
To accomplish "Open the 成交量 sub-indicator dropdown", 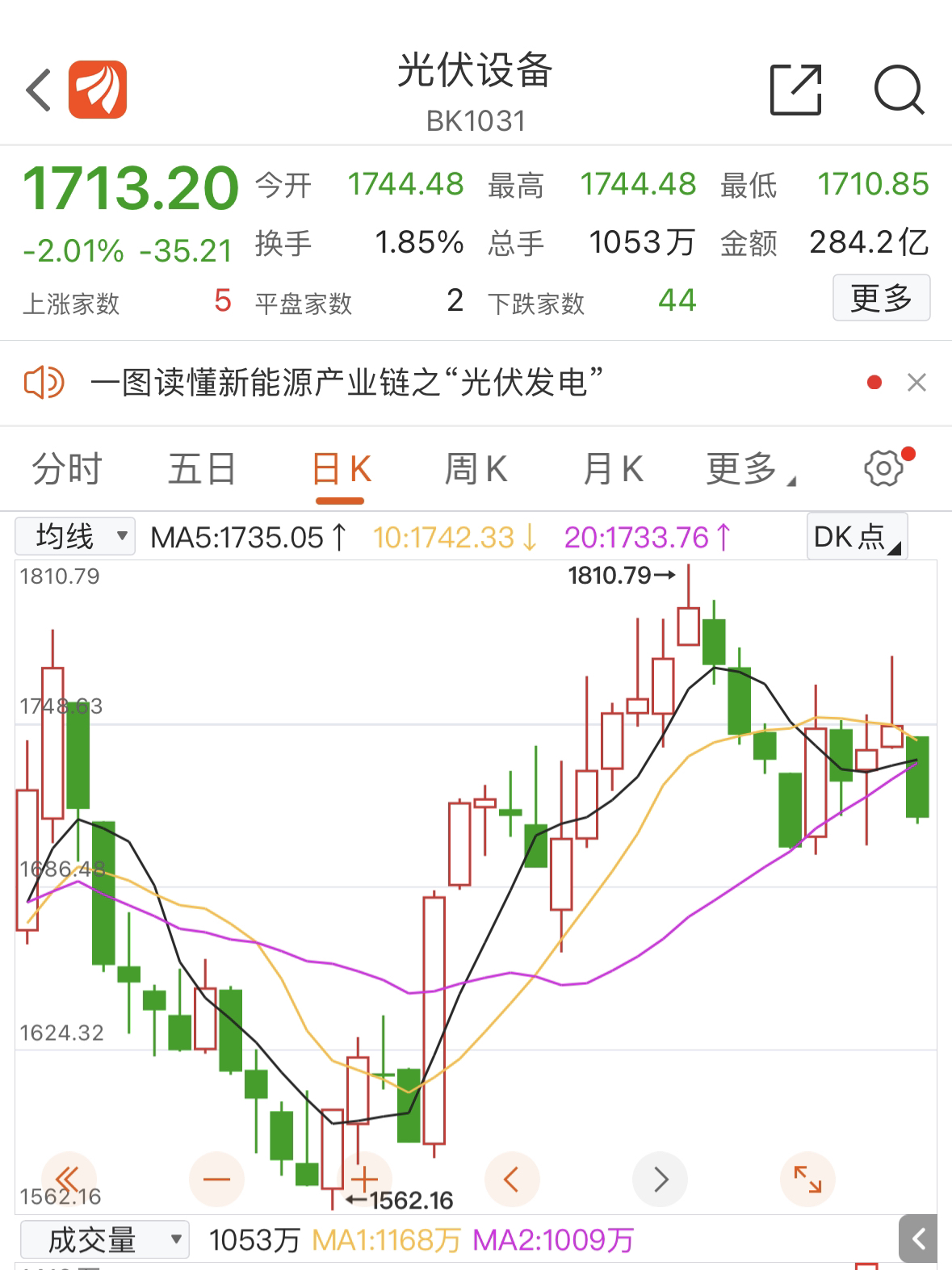I will (x=104, y=1239).
